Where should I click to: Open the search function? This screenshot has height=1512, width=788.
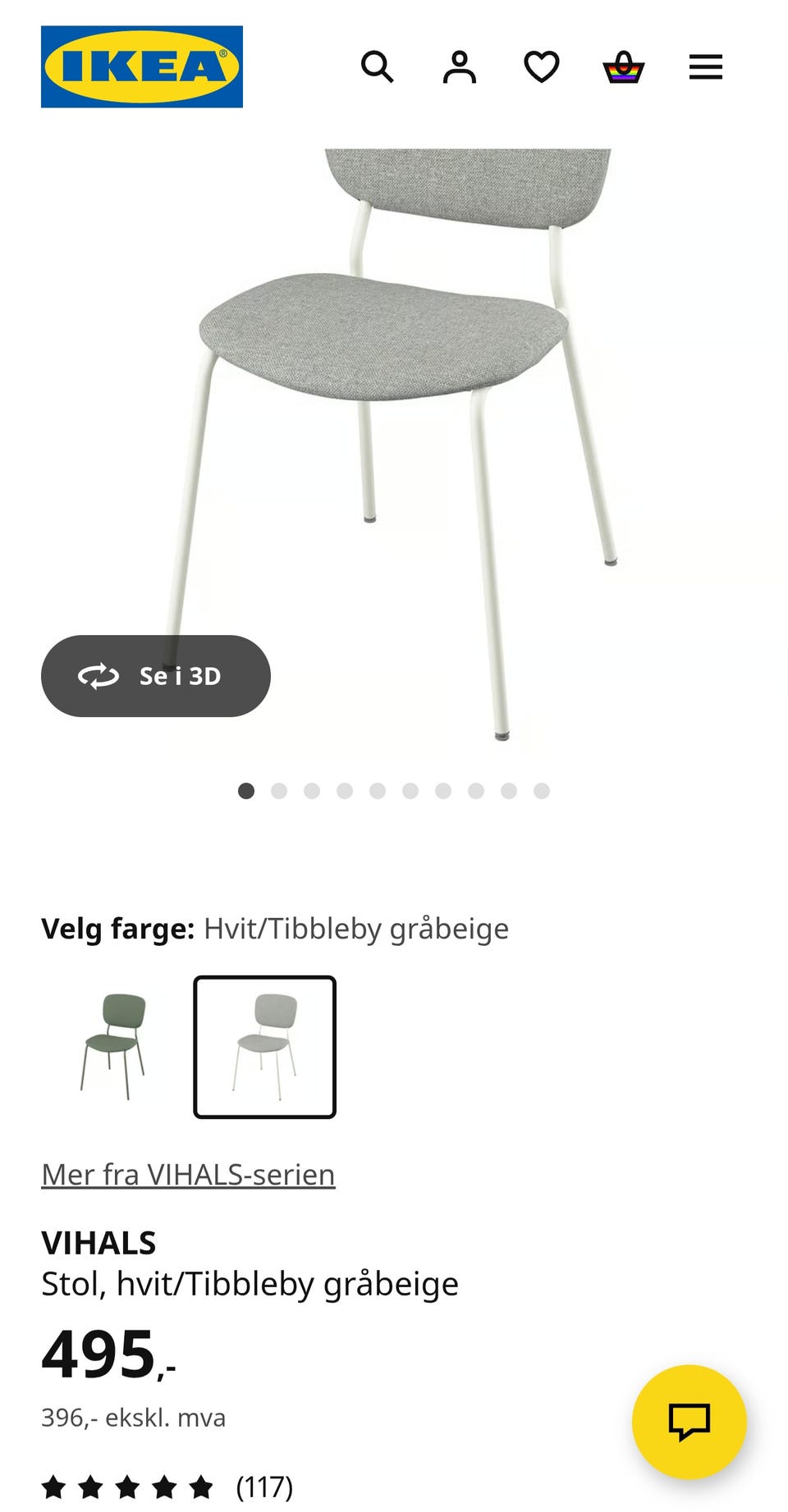click(378, 67)
